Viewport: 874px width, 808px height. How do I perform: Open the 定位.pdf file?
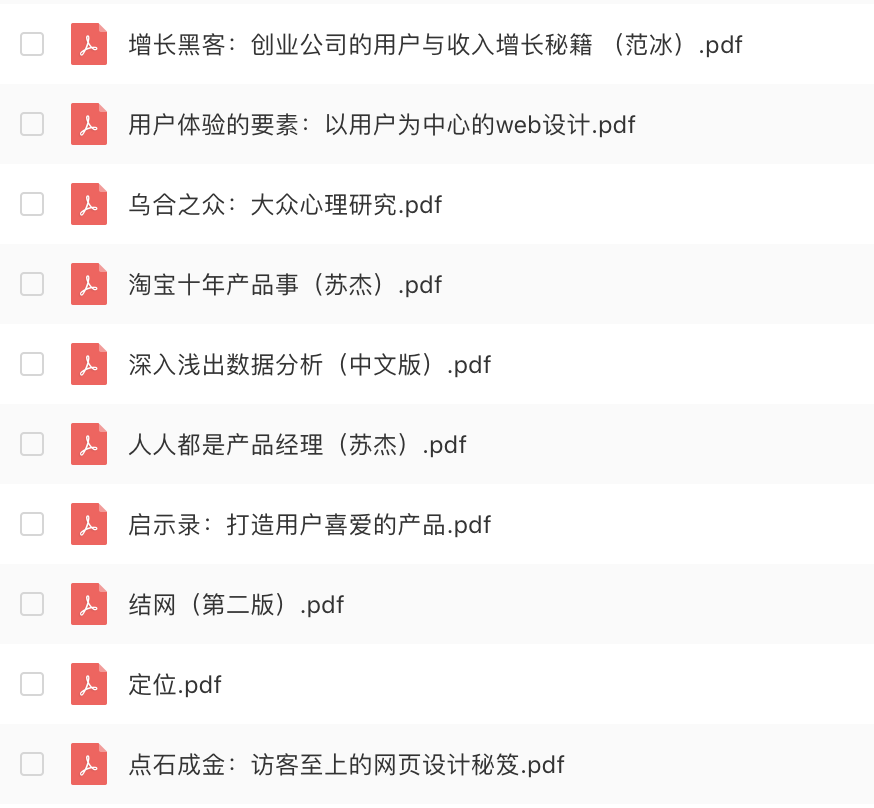point(175,685)
